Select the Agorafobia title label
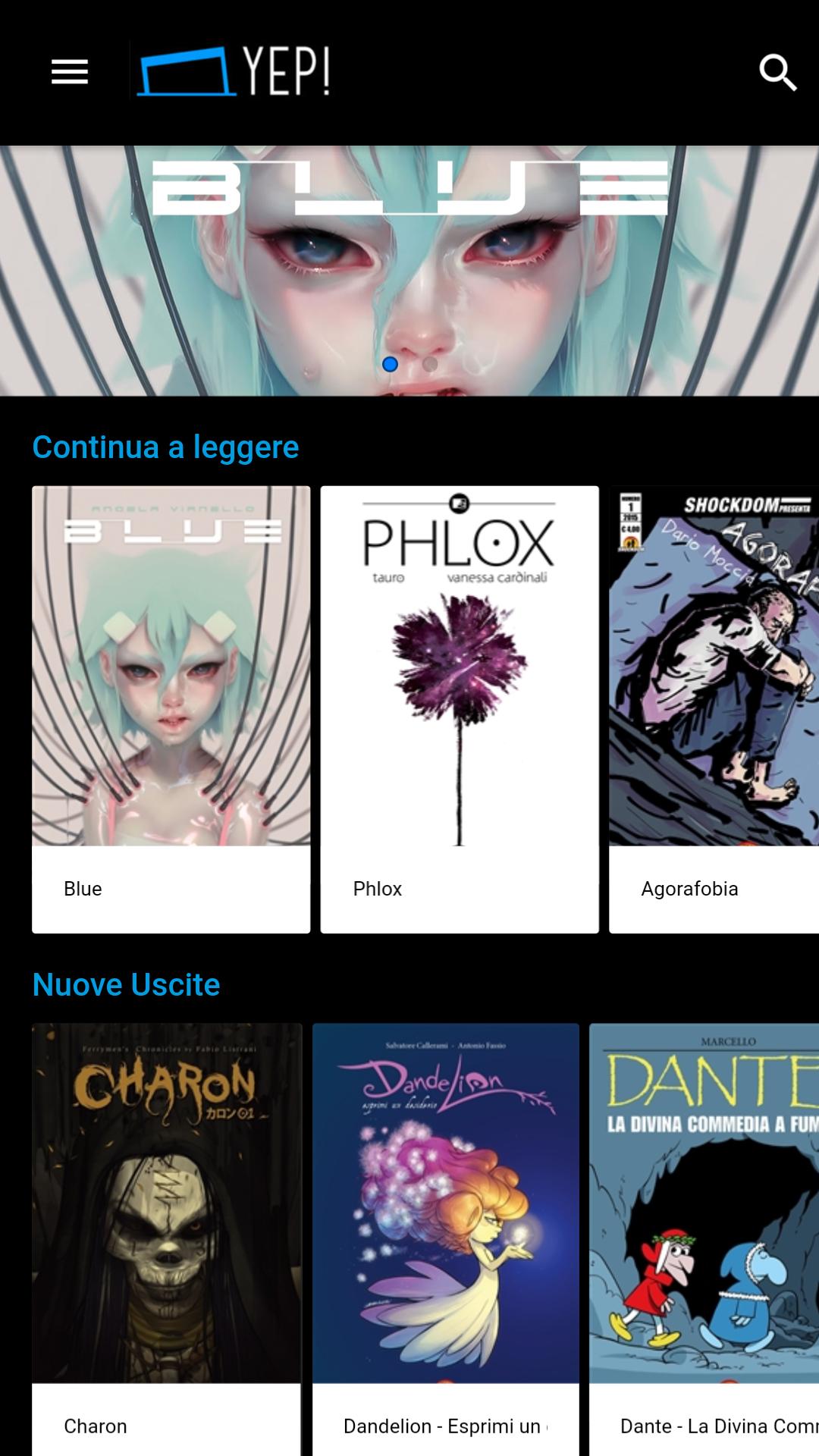The image size is (819, 1456). point(689,888)
